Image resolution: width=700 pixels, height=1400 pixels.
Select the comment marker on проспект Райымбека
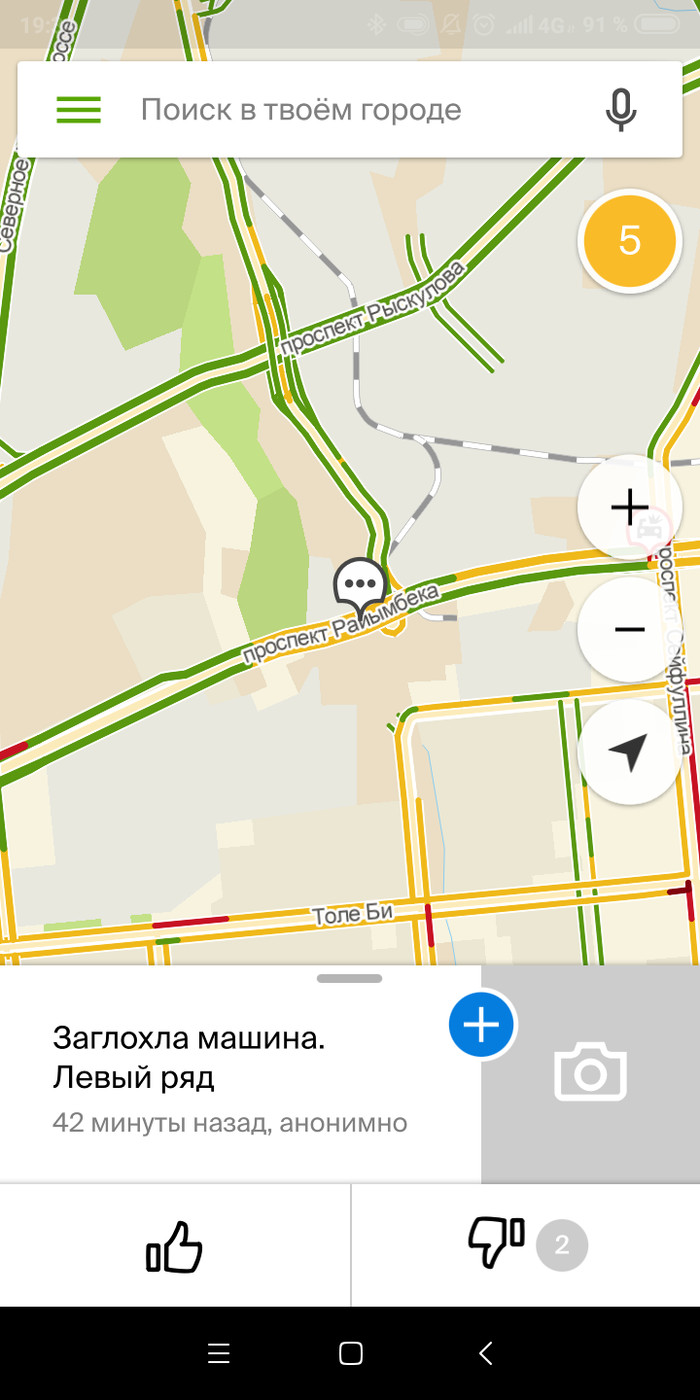tap(360, 585)
